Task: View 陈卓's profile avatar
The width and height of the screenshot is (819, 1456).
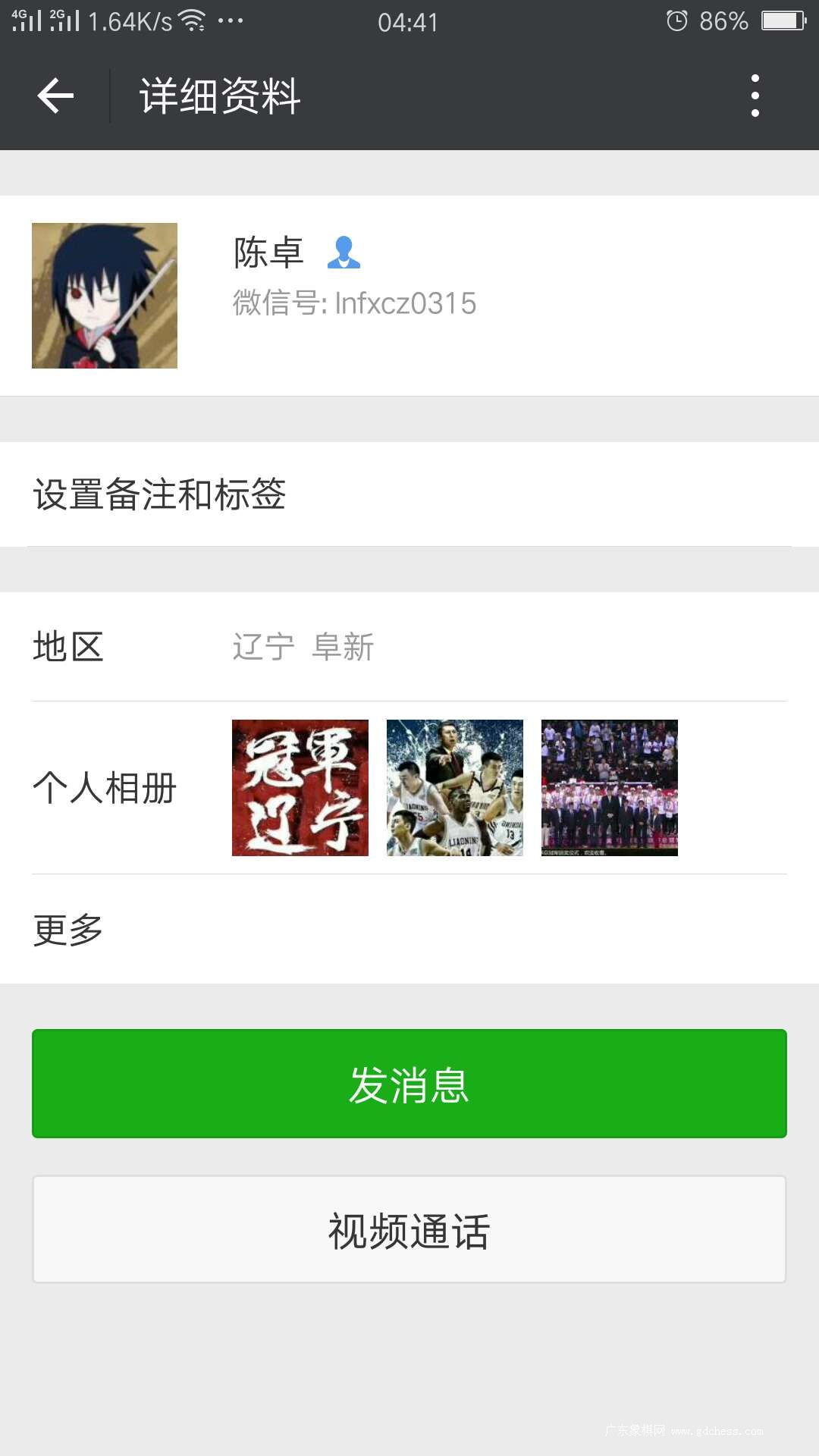Action: pos(105,296)
